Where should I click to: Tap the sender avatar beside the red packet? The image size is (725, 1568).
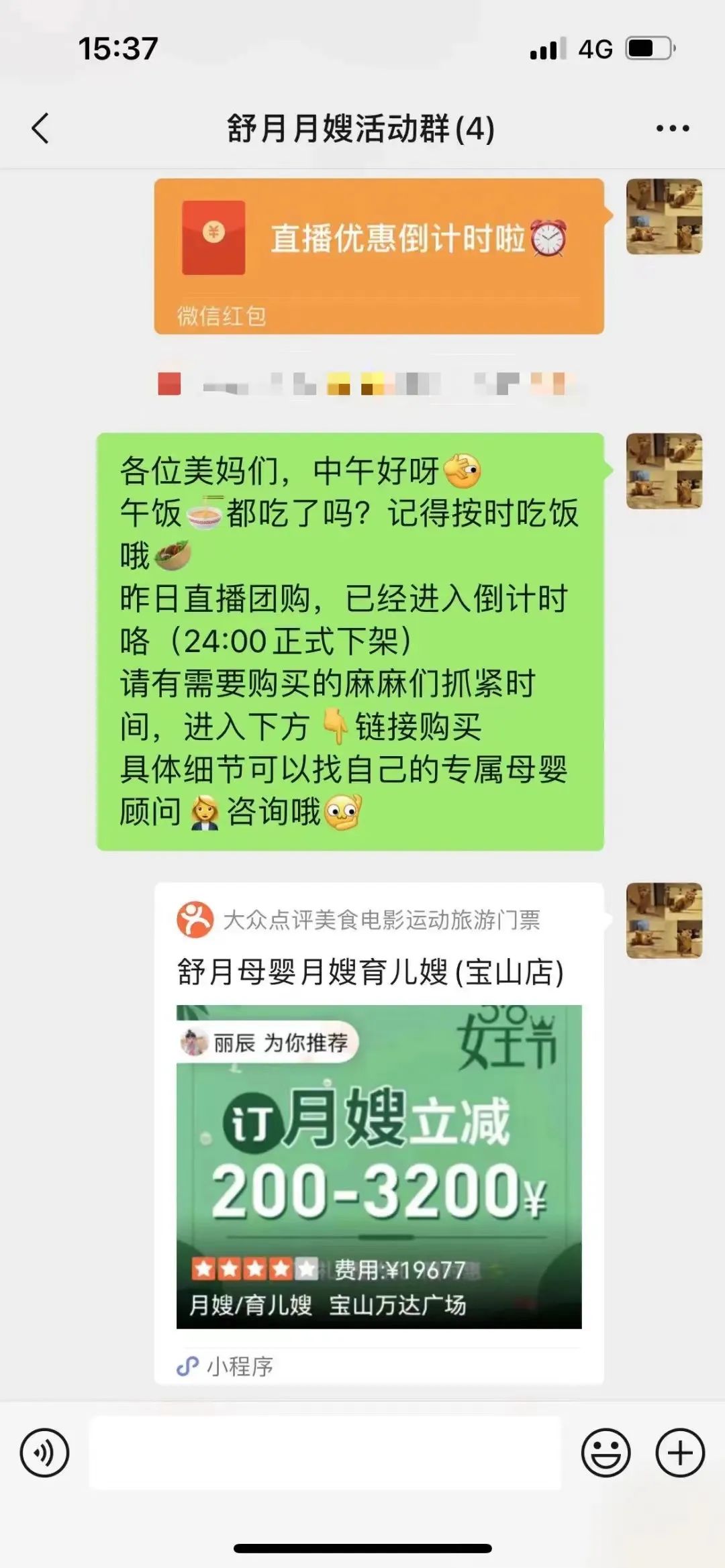coord(664,217)
